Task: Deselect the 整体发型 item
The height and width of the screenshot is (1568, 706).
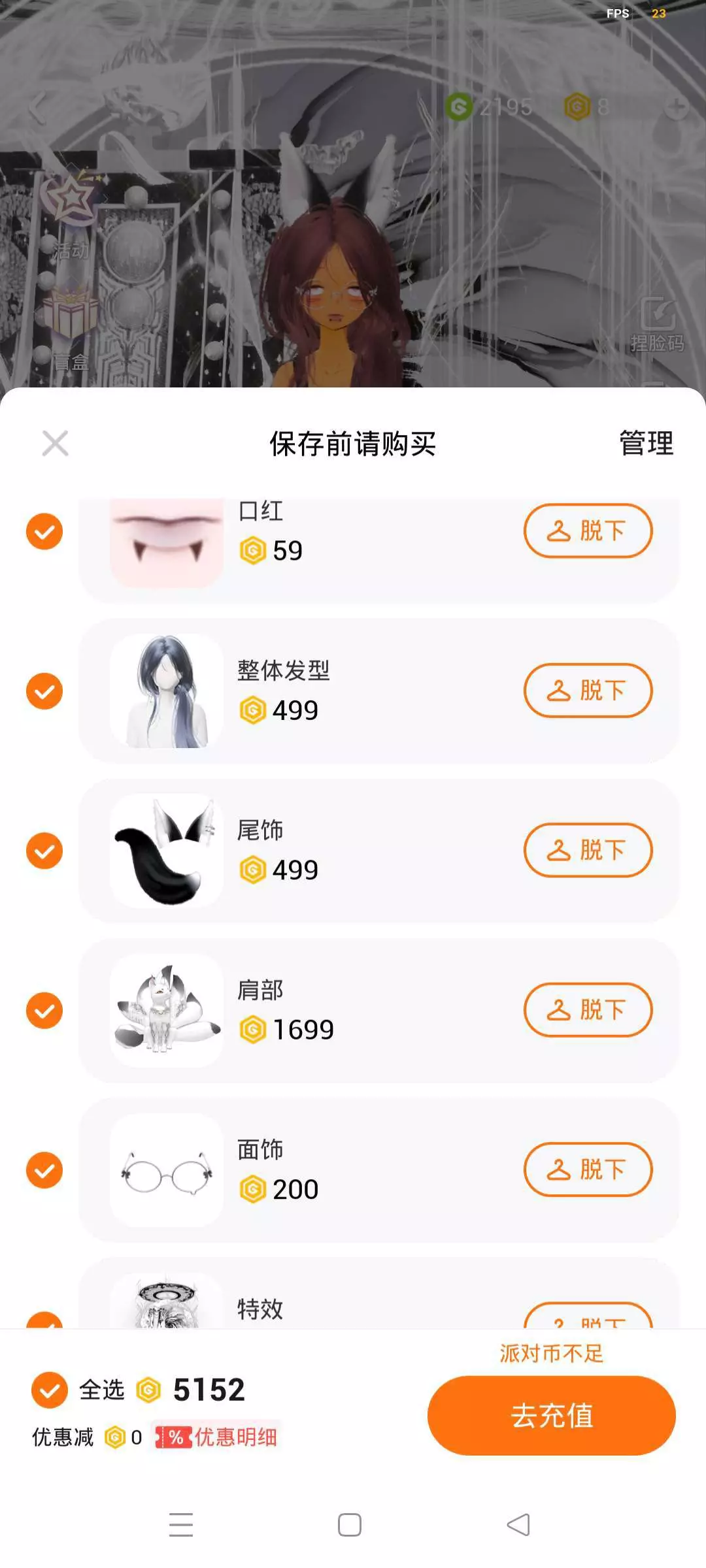Action: (x=44, y=691)
